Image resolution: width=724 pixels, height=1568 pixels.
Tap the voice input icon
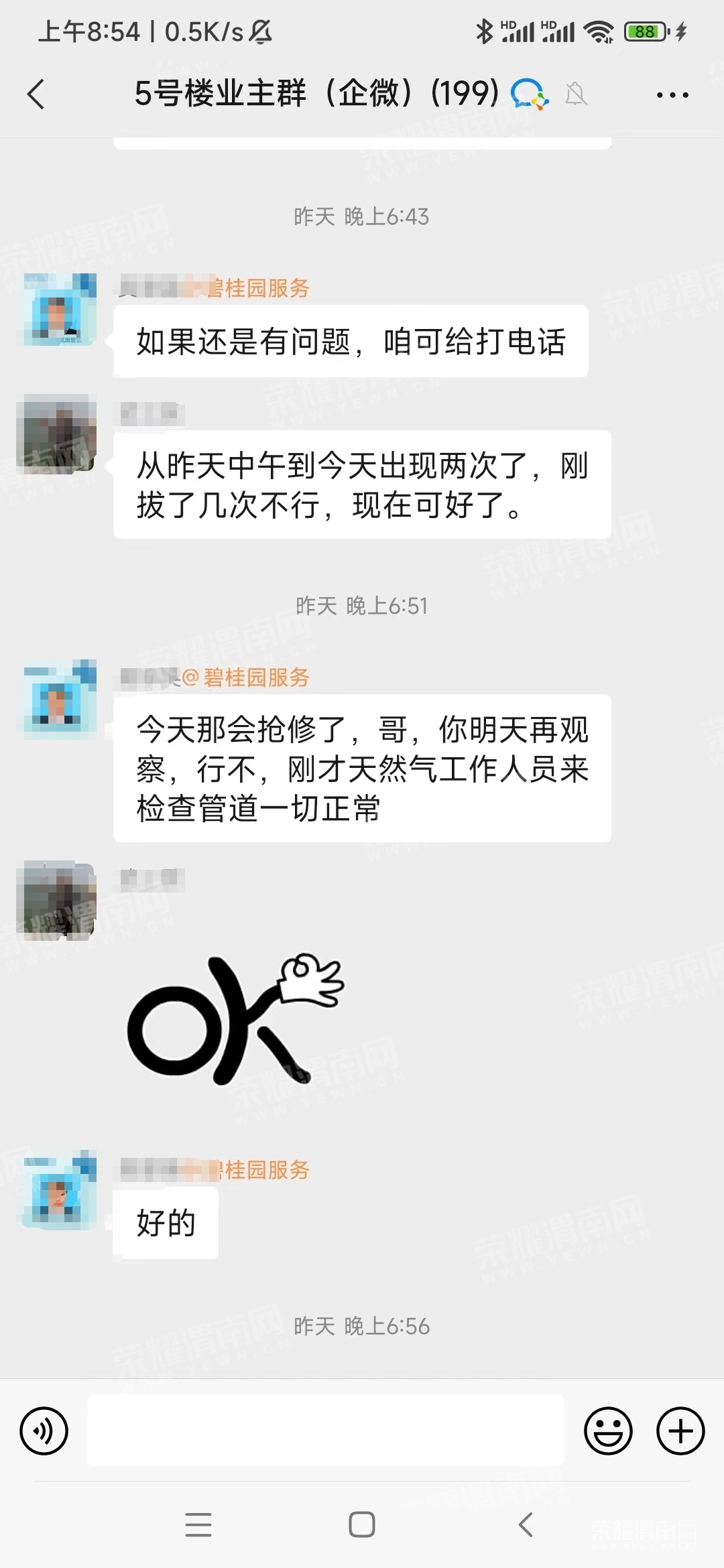coord(44,1431)
